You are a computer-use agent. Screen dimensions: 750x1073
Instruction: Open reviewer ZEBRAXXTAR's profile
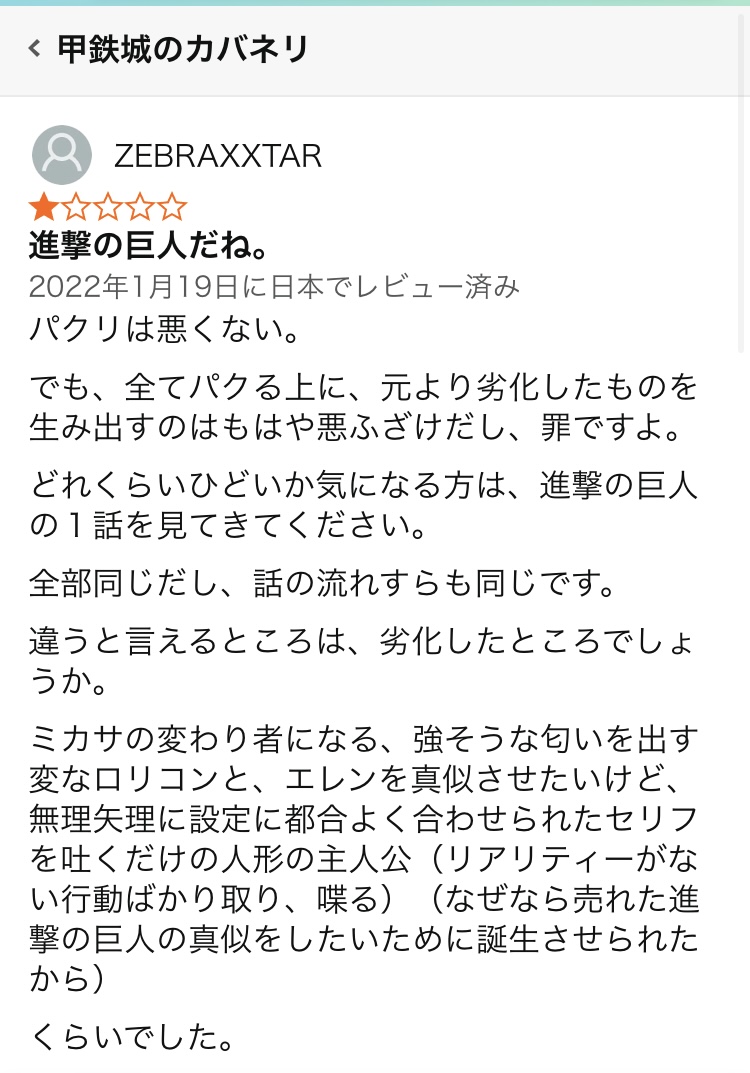pos(217,156)
